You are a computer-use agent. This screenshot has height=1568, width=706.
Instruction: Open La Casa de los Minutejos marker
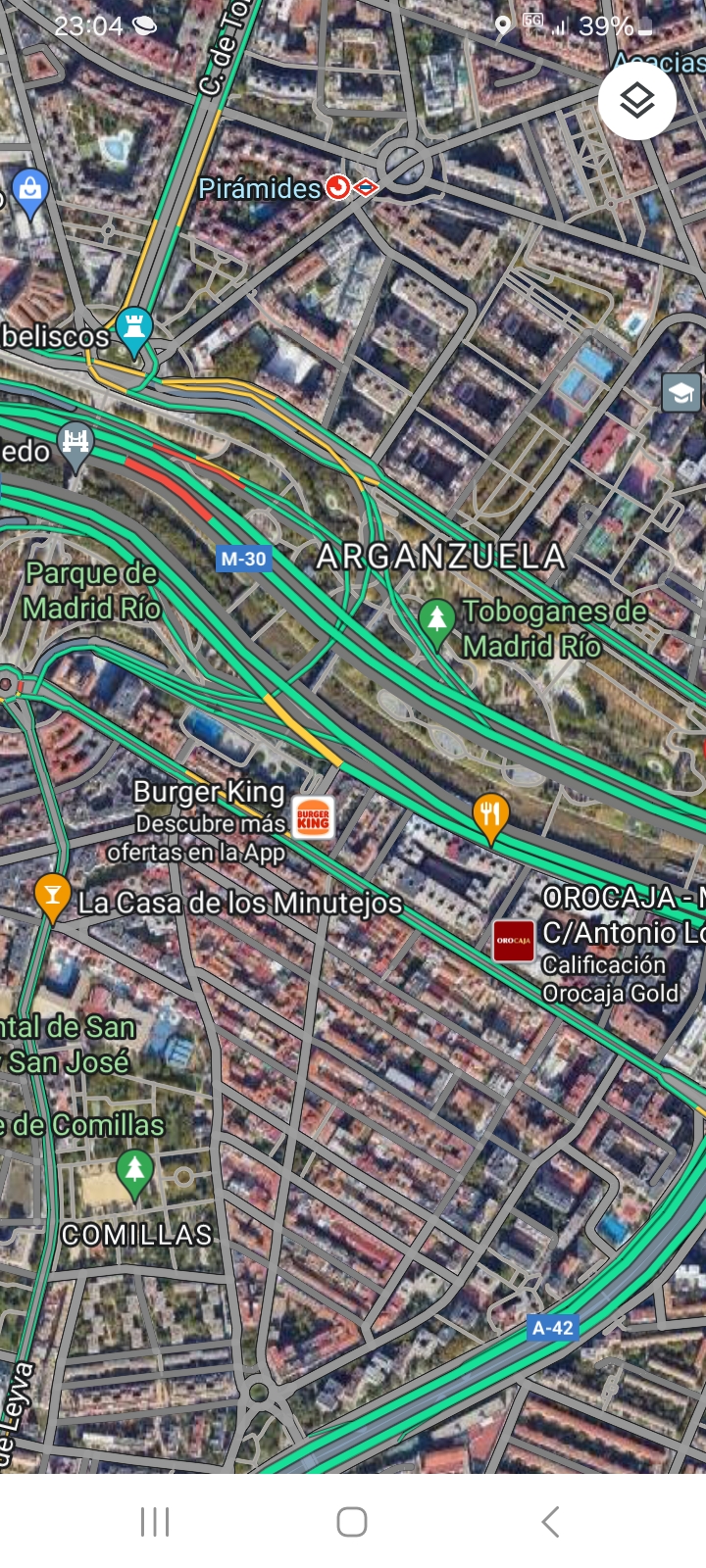(52, 895)
